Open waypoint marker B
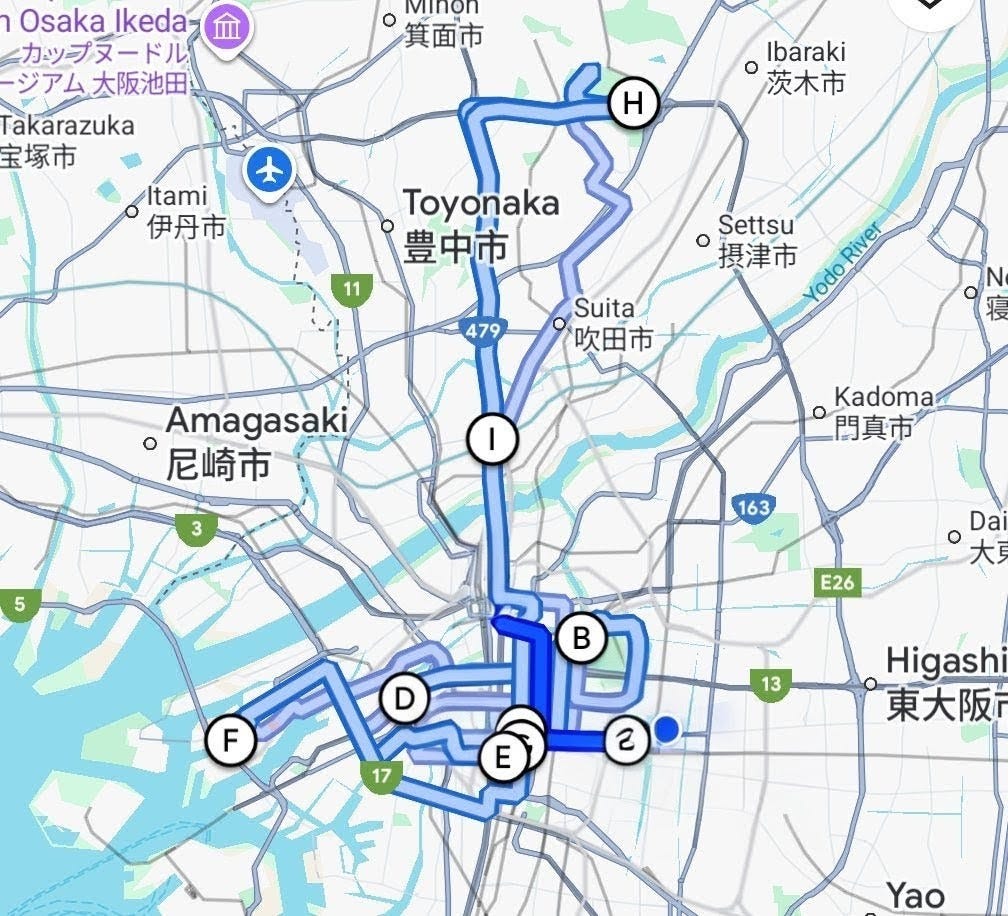1008x916 pixels. (581, 638)
